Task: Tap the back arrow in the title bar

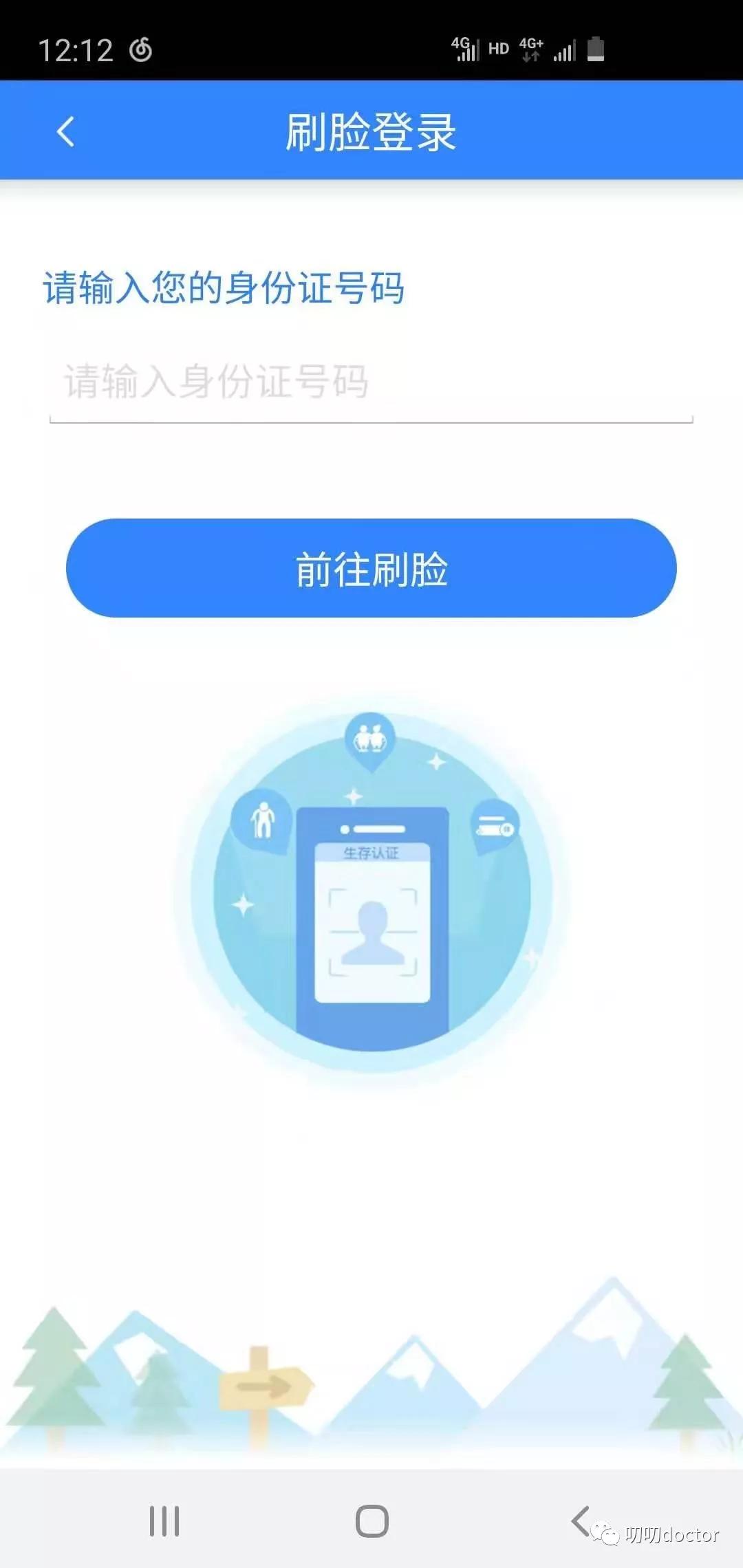Action: coord(65,131)
